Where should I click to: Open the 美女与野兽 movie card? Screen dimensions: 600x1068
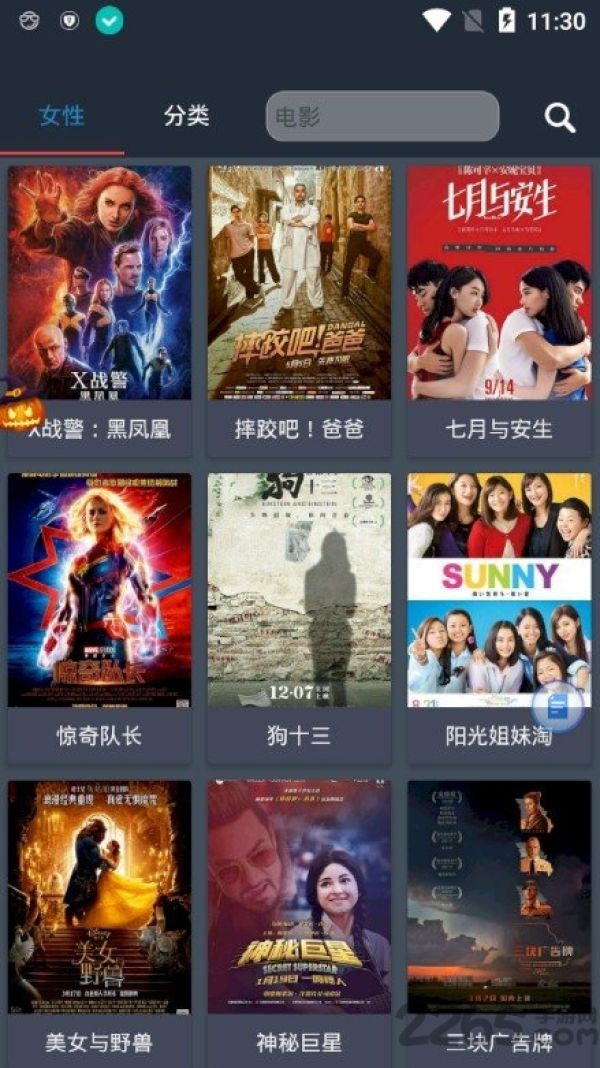pos(99,924)
